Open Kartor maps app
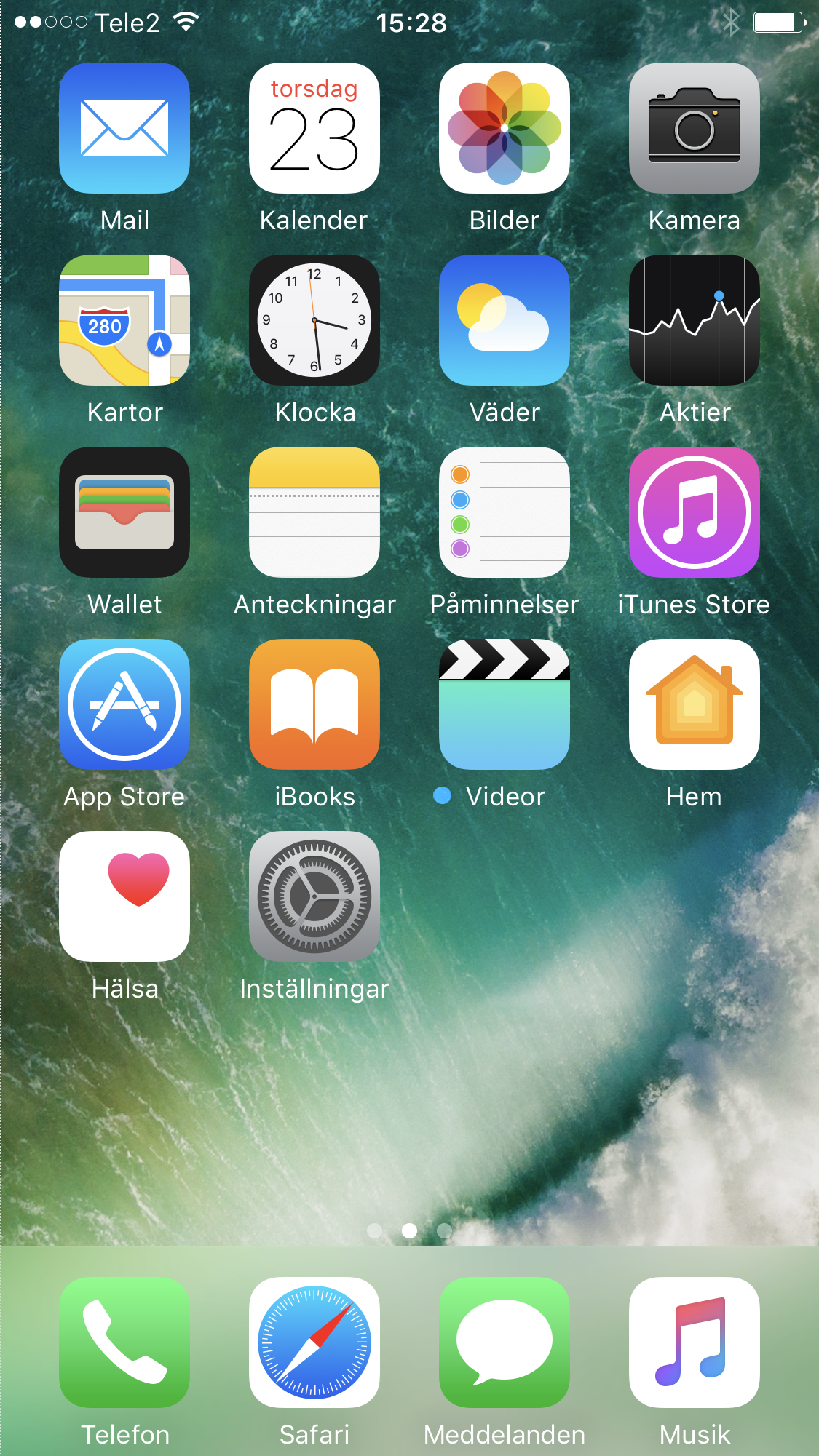The width and height of the screenshot is (819, 1456). (124, 320)
